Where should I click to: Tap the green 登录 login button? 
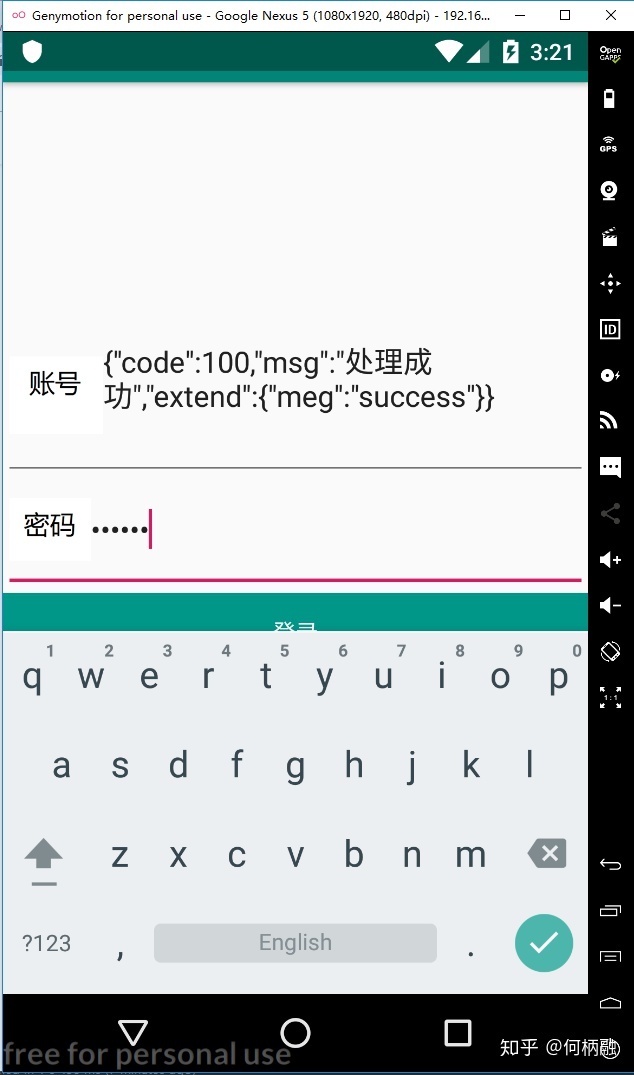(295, 612)
